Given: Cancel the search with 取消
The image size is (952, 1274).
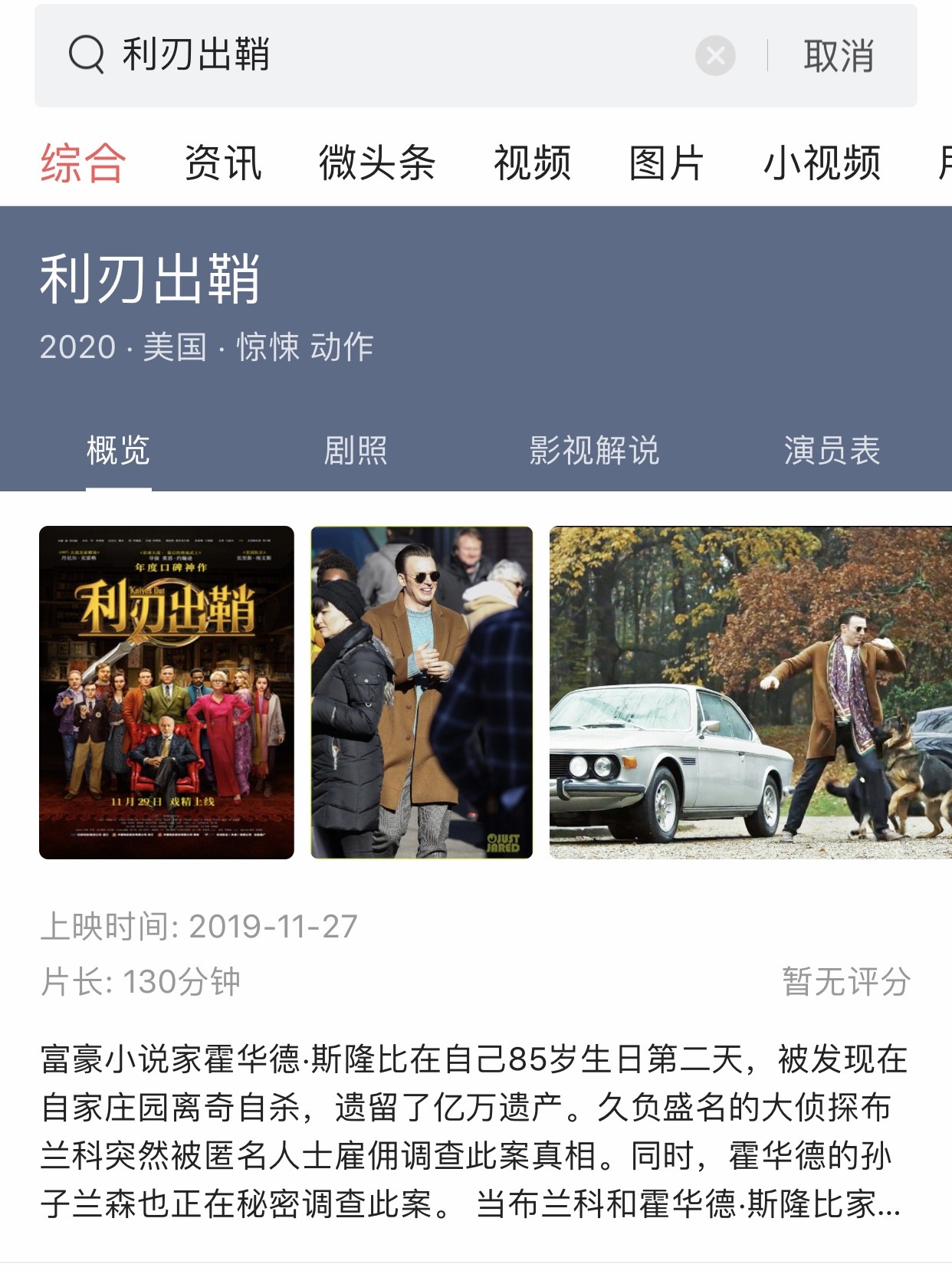Looking at the screenshot, I should (x=839, y=56).
